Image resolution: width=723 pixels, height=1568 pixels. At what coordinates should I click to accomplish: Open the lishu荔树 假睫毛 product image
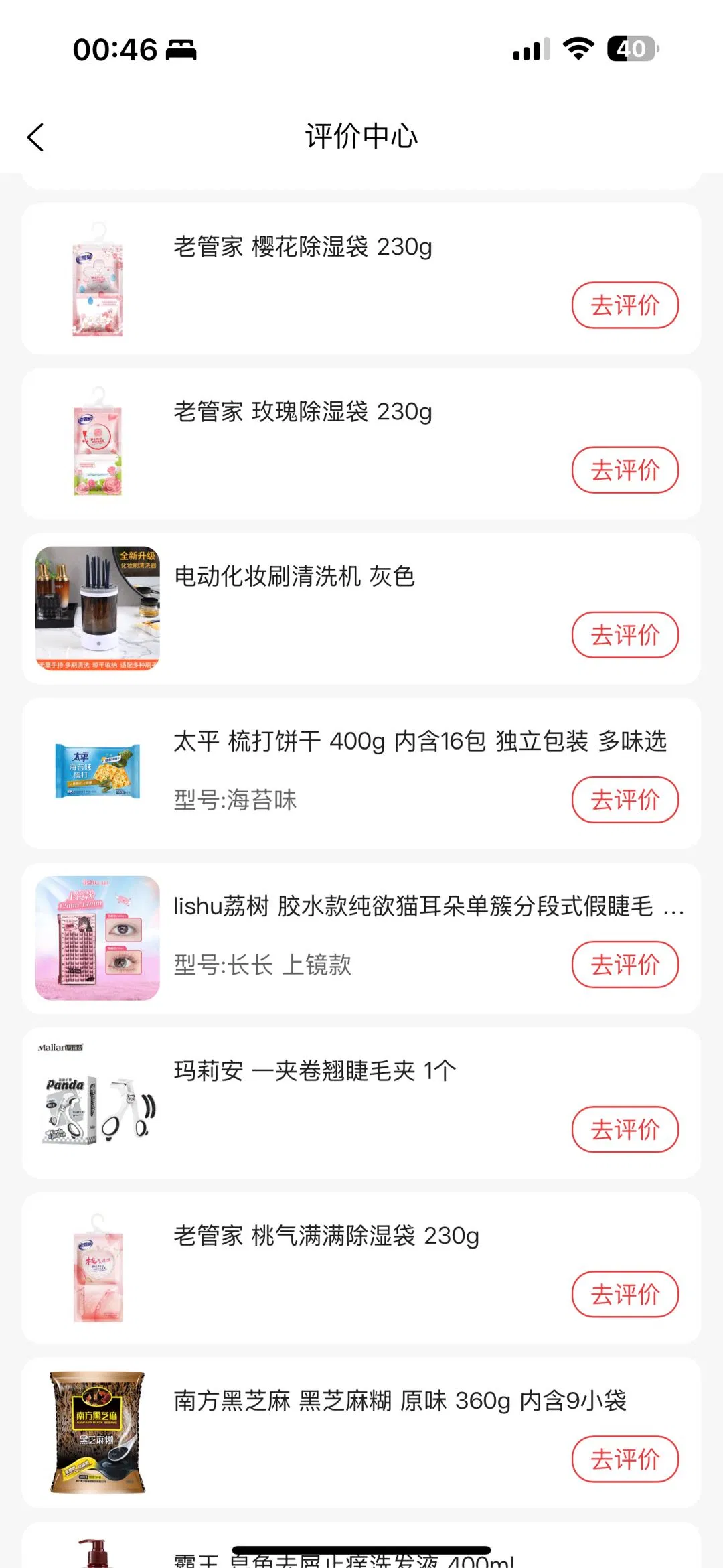point(98,938)
